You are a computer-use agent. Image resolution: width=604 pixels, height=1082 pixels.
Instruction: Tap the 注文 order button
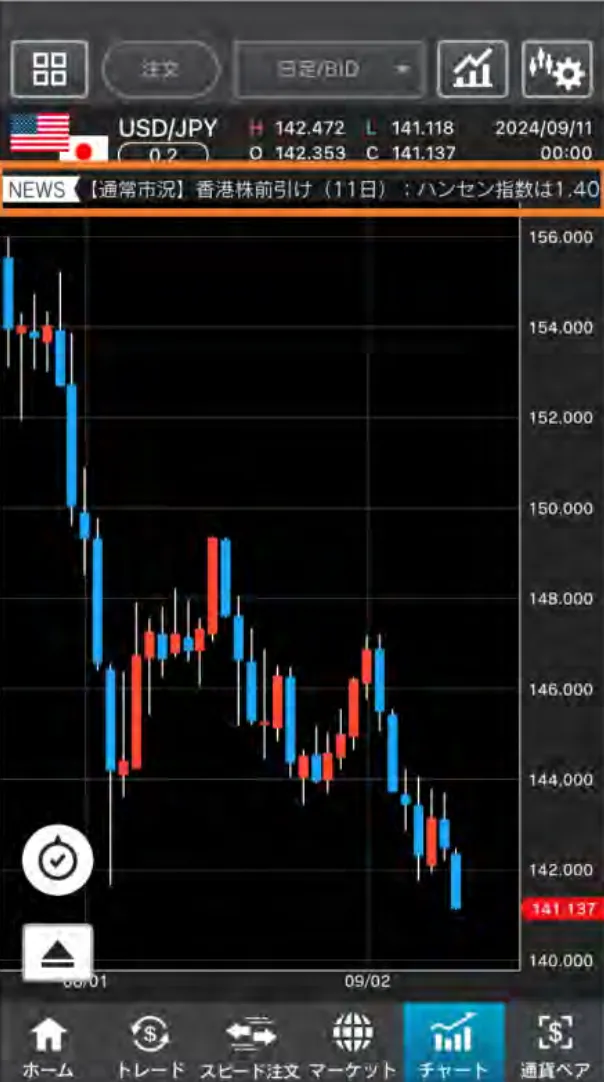[x=160, y=69]
